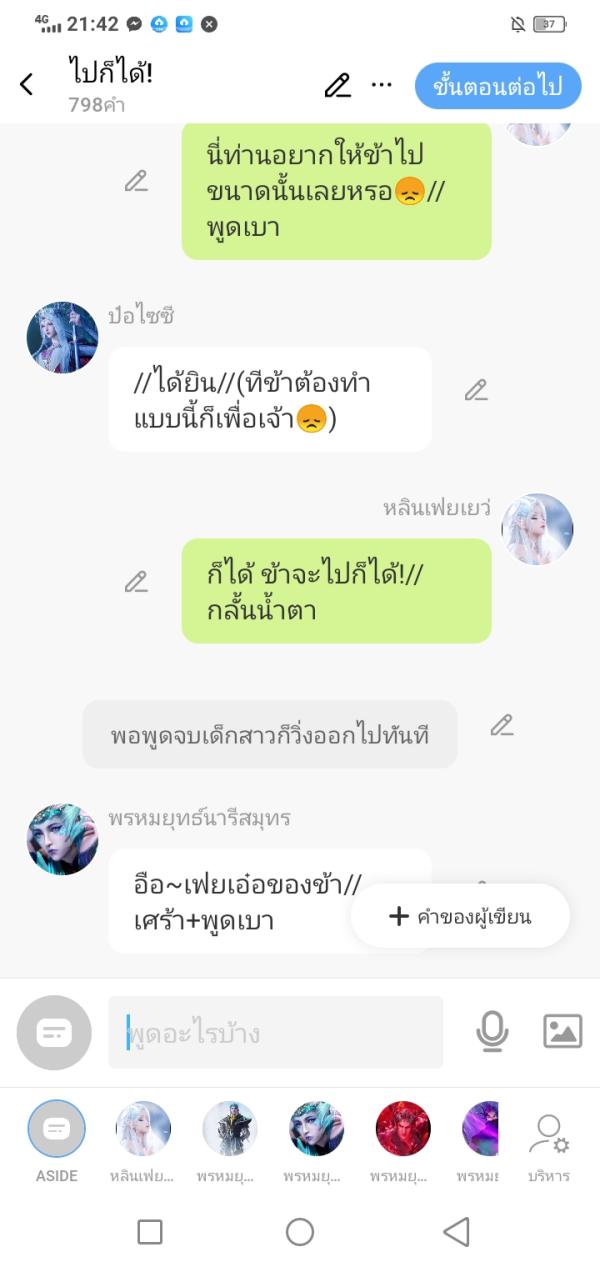The image size is (600, 1267).
Task: Choose the หลินเฟย... character to speak
Action: [x=143, y=1129]
